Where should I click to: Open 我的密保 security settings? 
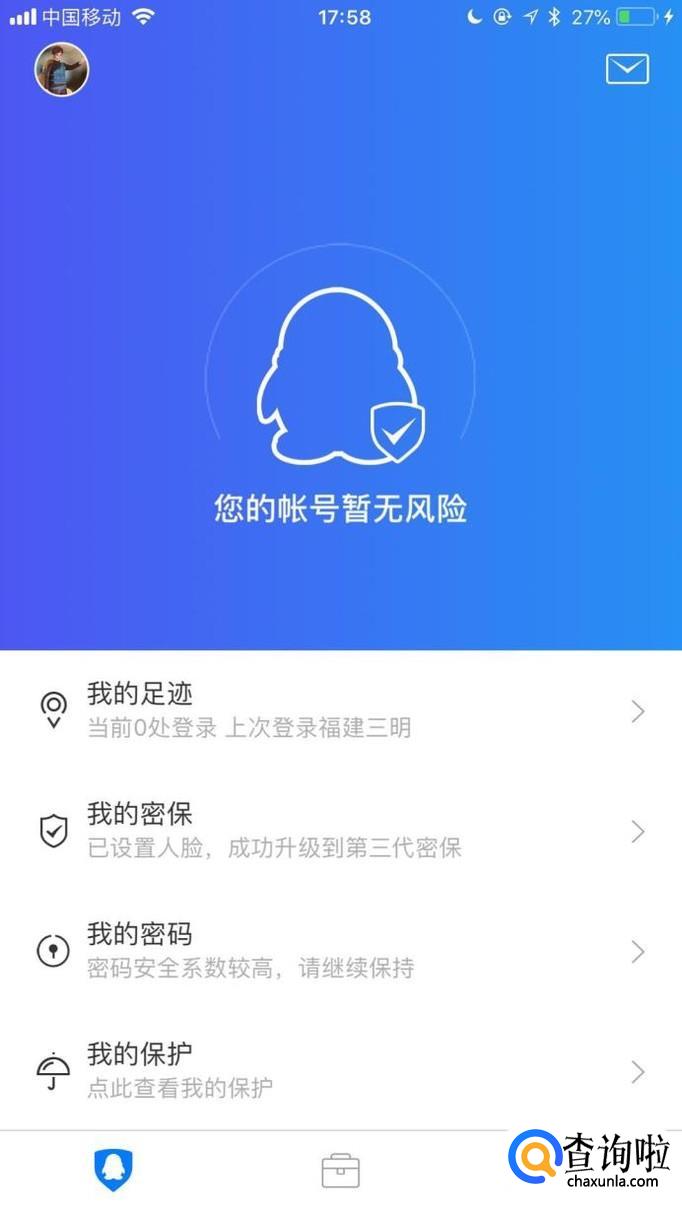[x=340, y=830]
